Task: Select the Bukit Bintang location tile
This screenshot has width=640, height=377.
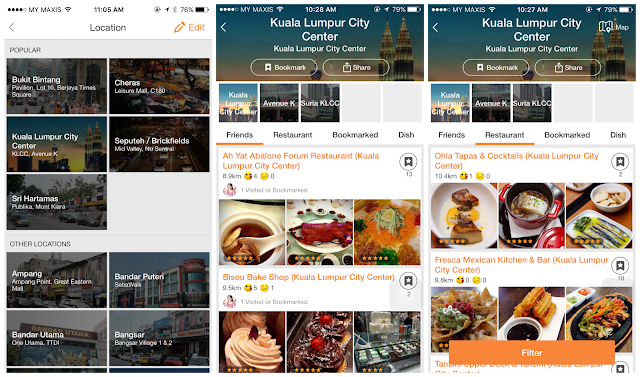Action: [57, 86]
